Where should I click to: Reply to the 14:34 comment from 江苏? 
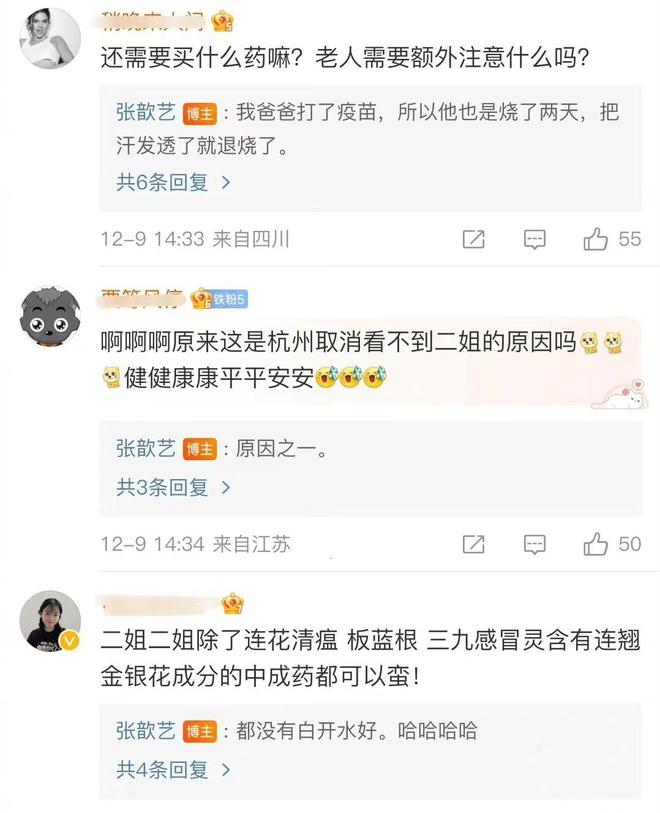pos(535,544)
